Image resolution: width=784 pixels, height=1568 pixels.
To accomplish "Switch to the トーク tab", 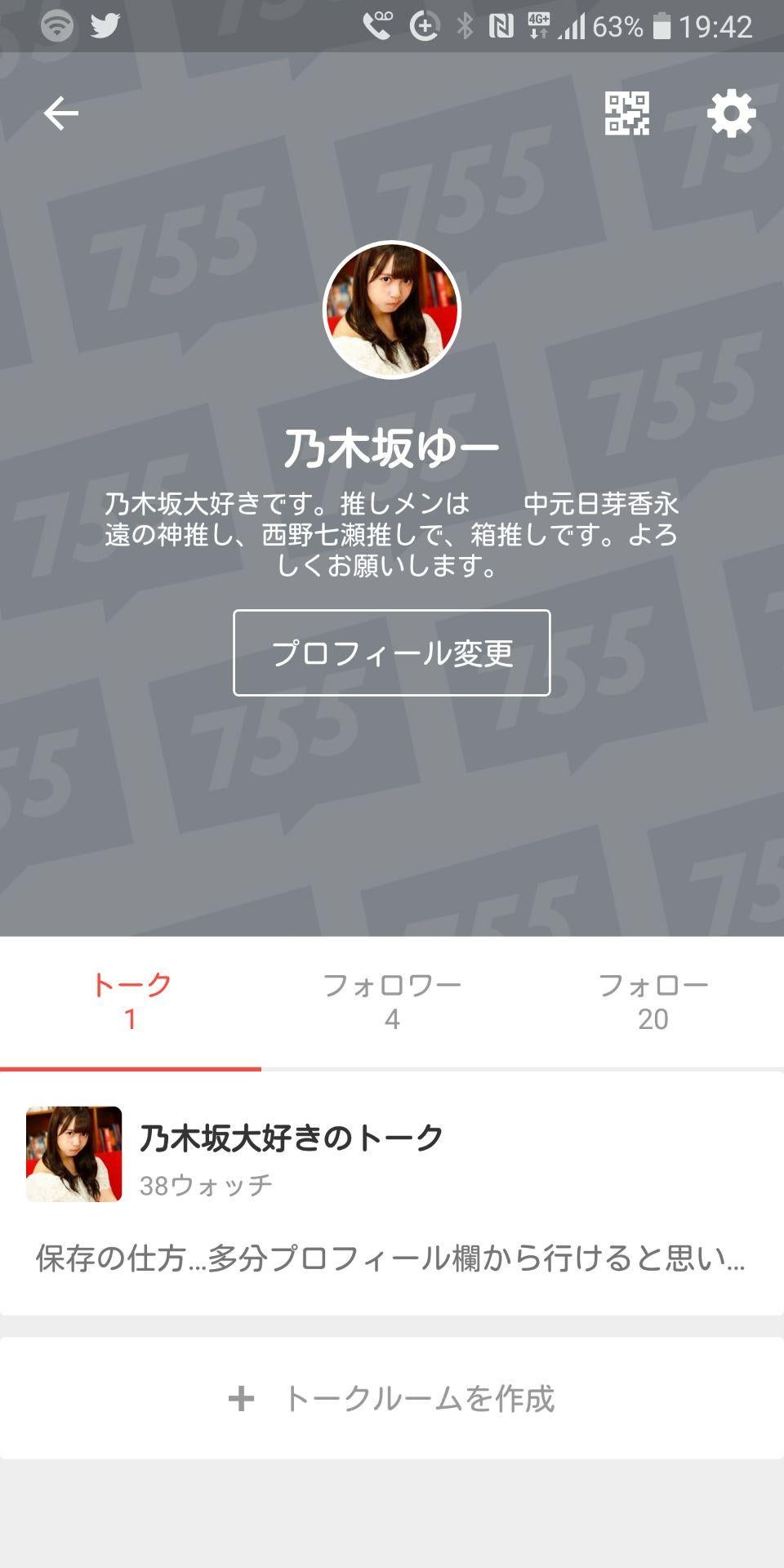I will 131,1001.
